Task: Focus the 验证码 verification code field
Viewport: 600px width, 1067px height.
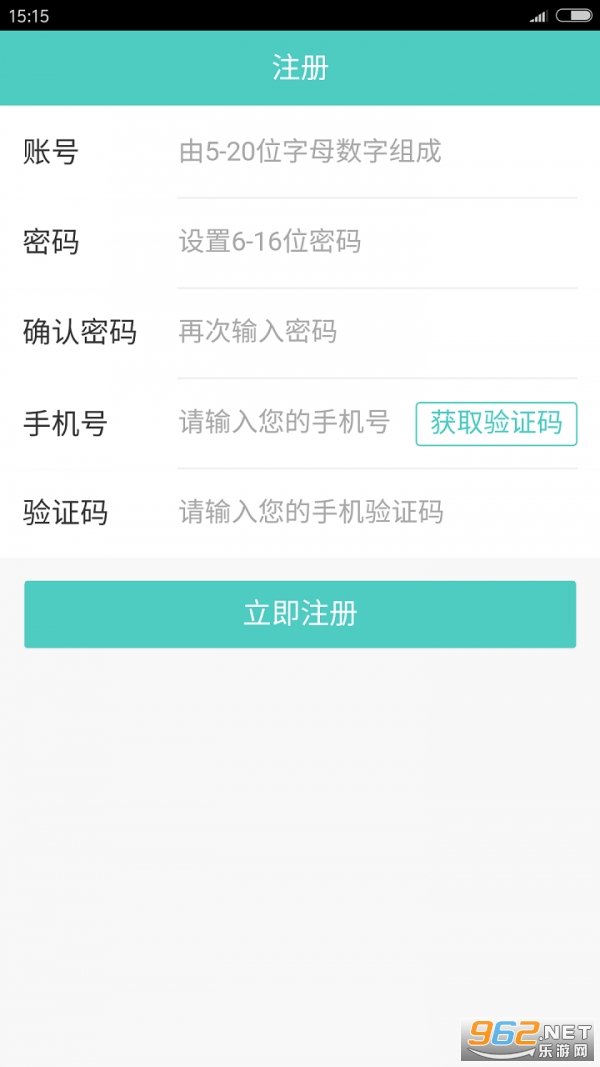Action: coord(377,512)
